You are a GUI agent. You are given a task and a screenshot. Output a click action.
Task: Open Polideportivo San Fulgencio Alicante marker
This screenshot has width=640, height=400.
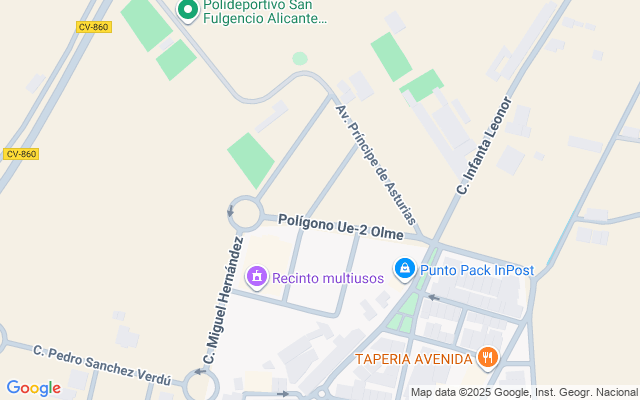coord(187,10)
